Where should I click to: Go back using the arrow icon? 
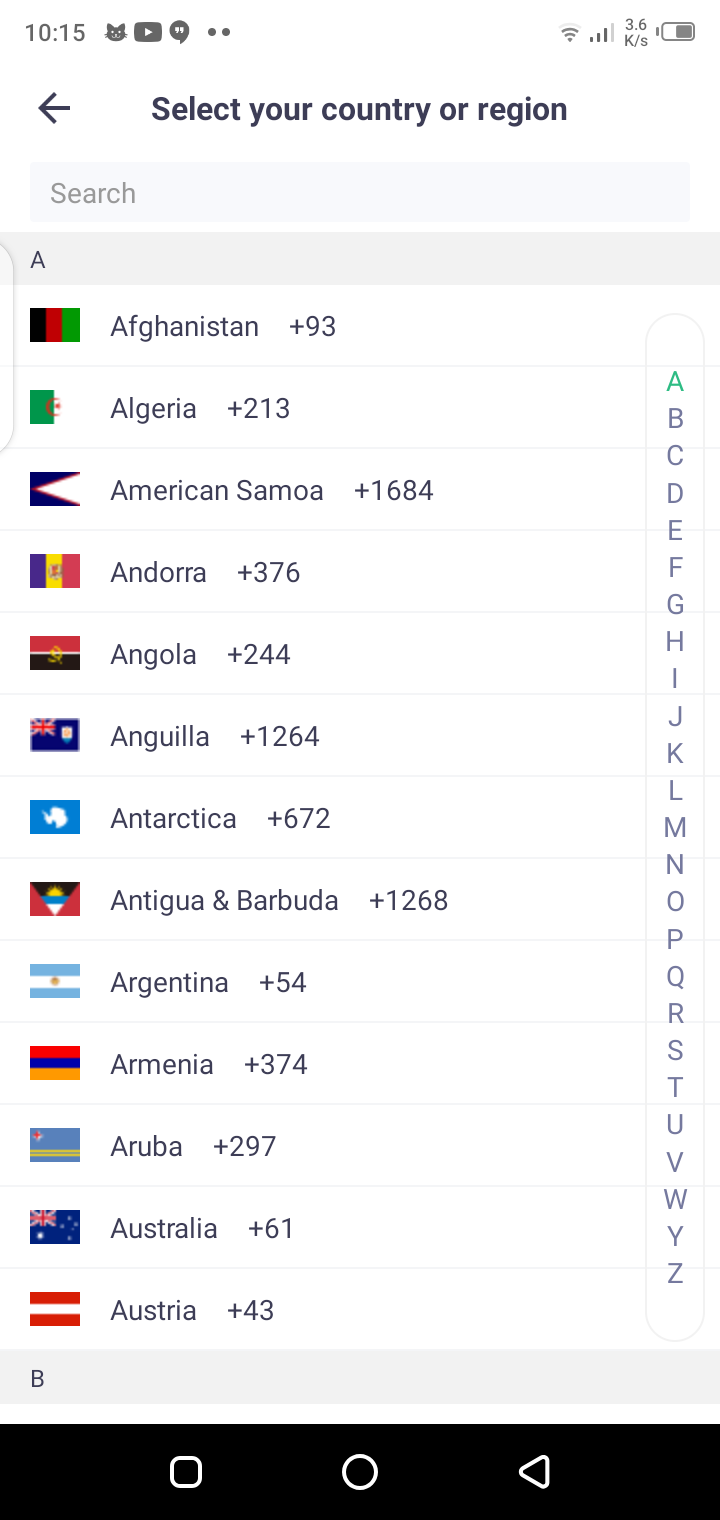point(54,108)
